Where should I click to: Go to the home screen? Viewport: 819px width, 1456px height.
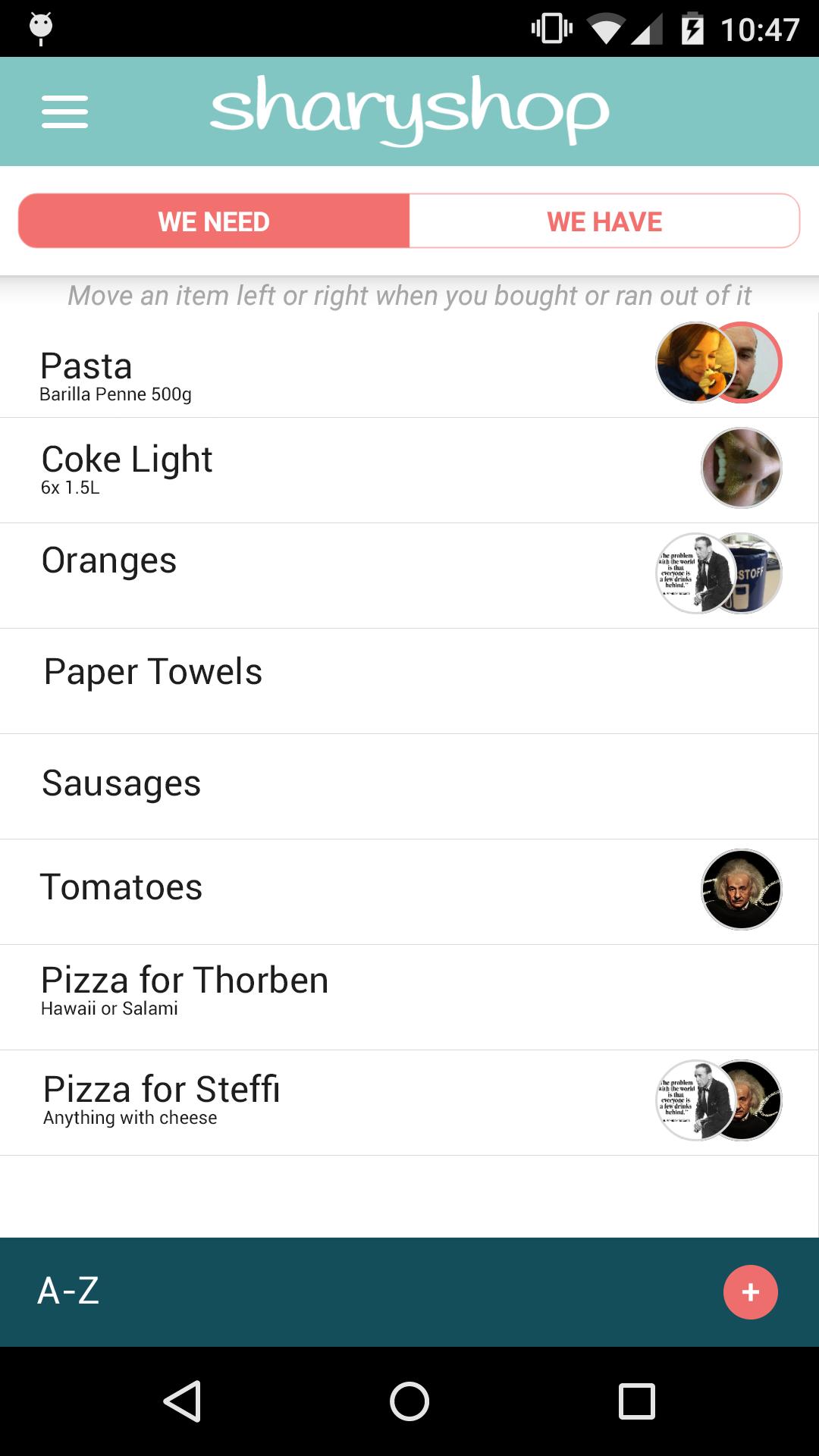pos(409,1401)
